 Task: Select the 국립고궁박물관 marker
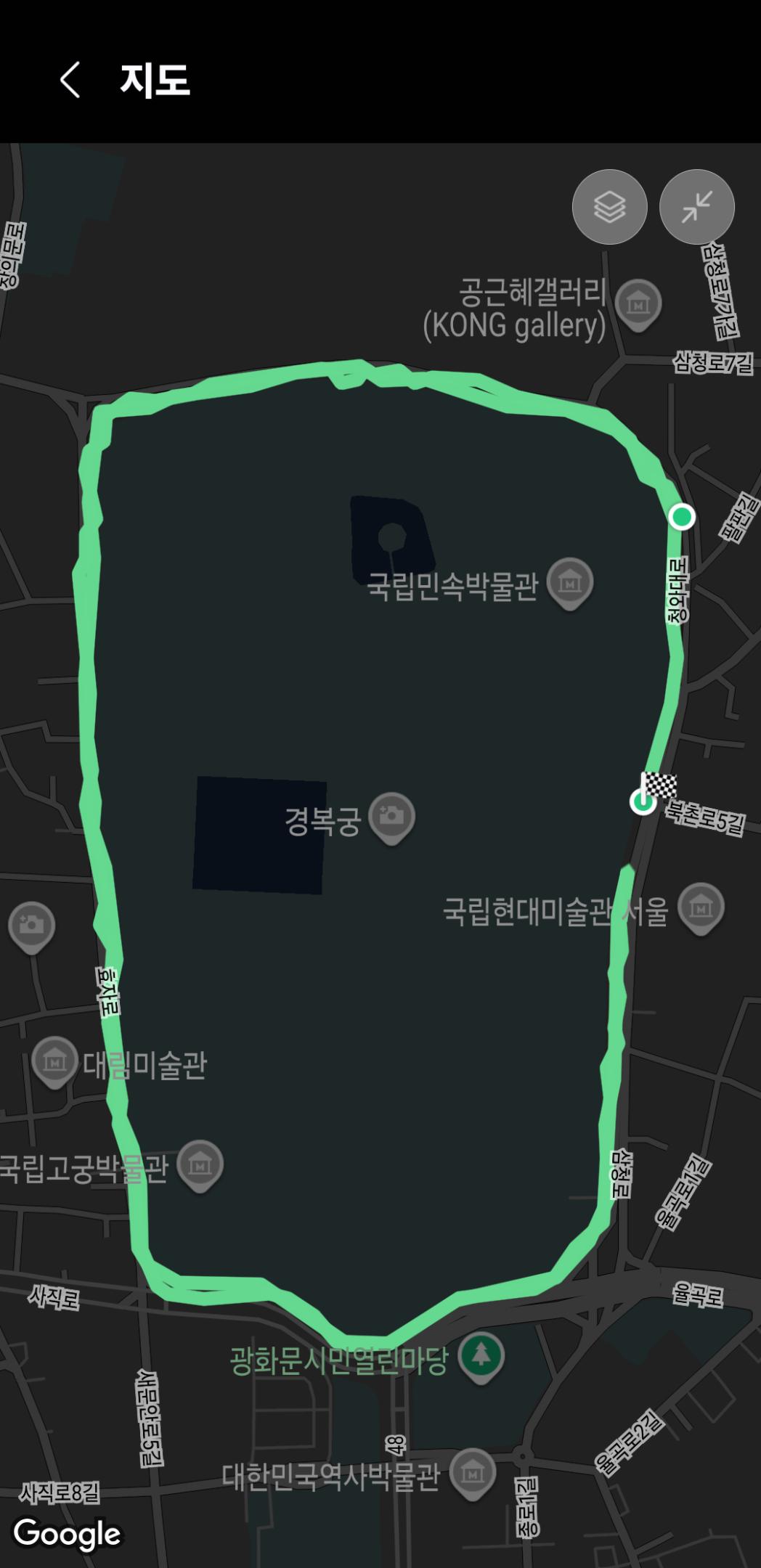pos(200,1165)
